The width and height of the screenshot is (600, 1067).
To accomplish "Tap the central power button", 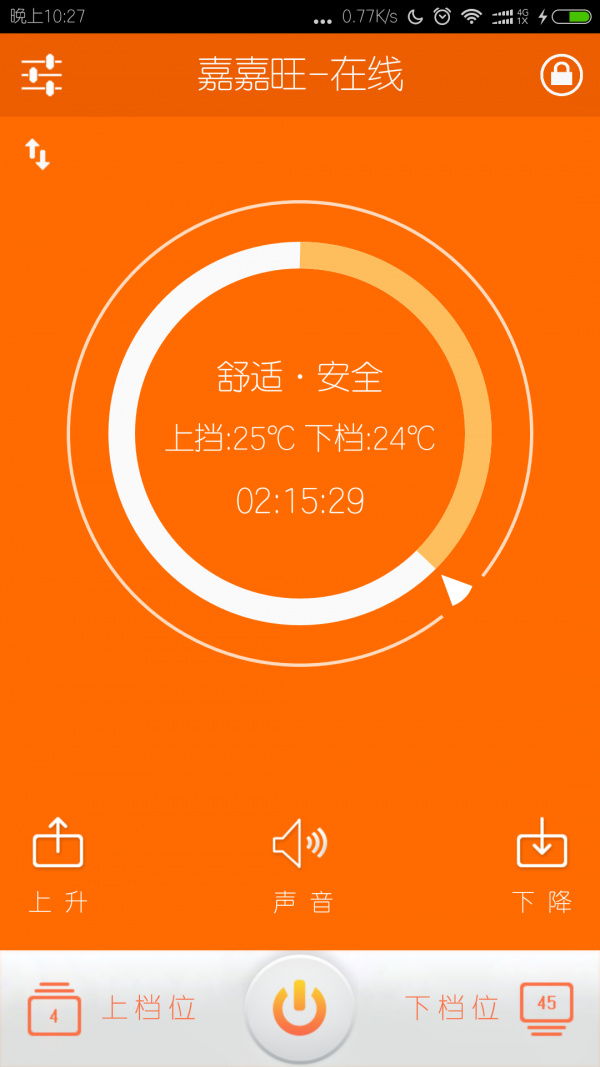I will (x=299, y=1008).
